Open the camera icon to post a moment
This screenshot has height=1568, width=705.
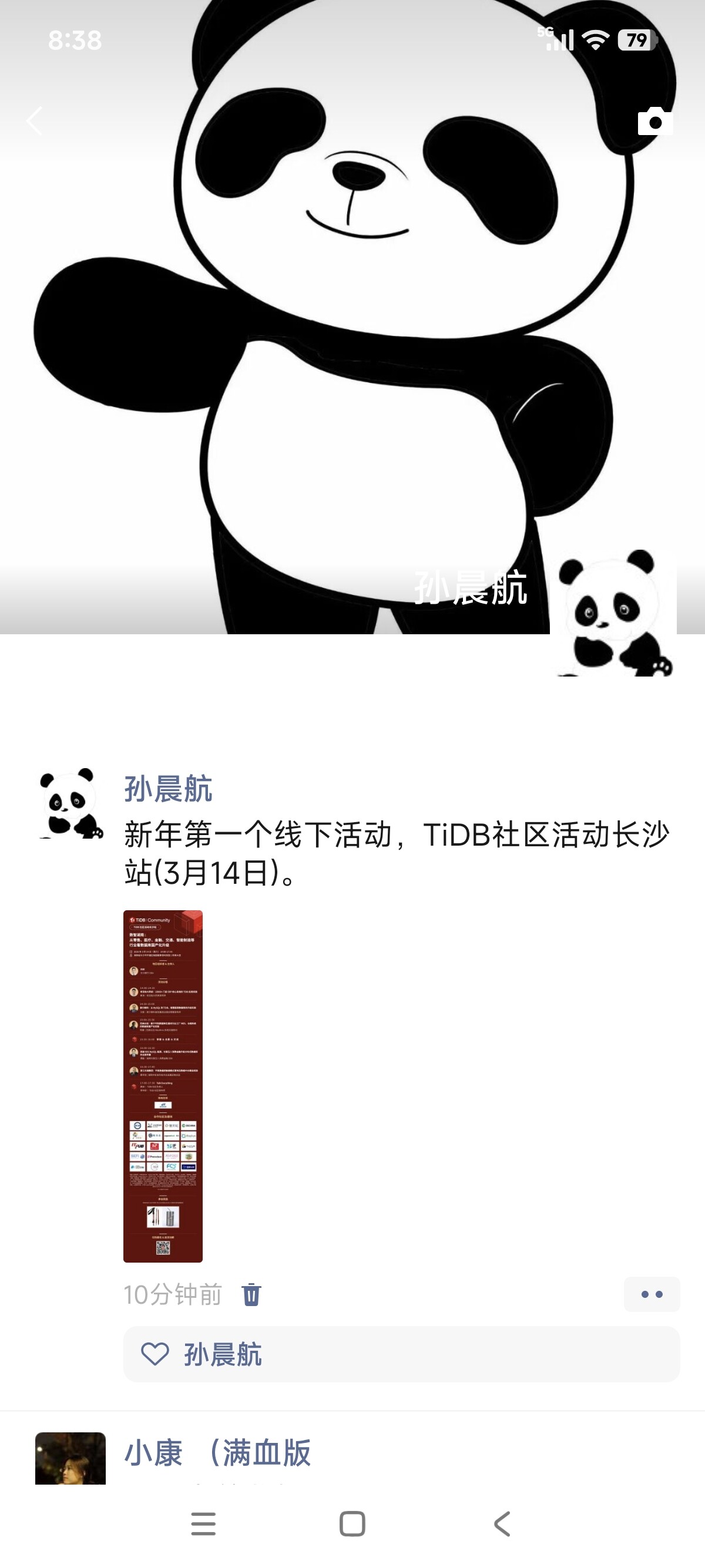pyautogui.click(x=655, y=122)
